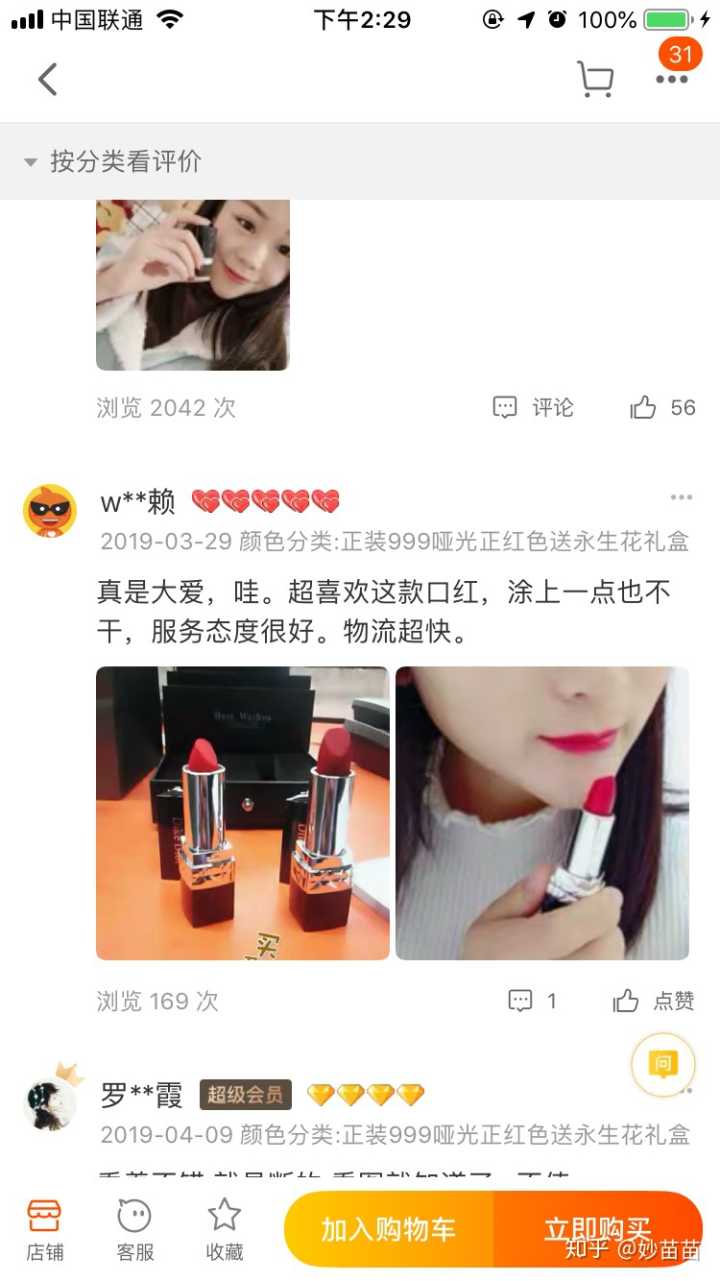Viewport: 720px width, 1281px height.
Task: View w**赖's photo of two lipsticks
Action: click(242, 813)
